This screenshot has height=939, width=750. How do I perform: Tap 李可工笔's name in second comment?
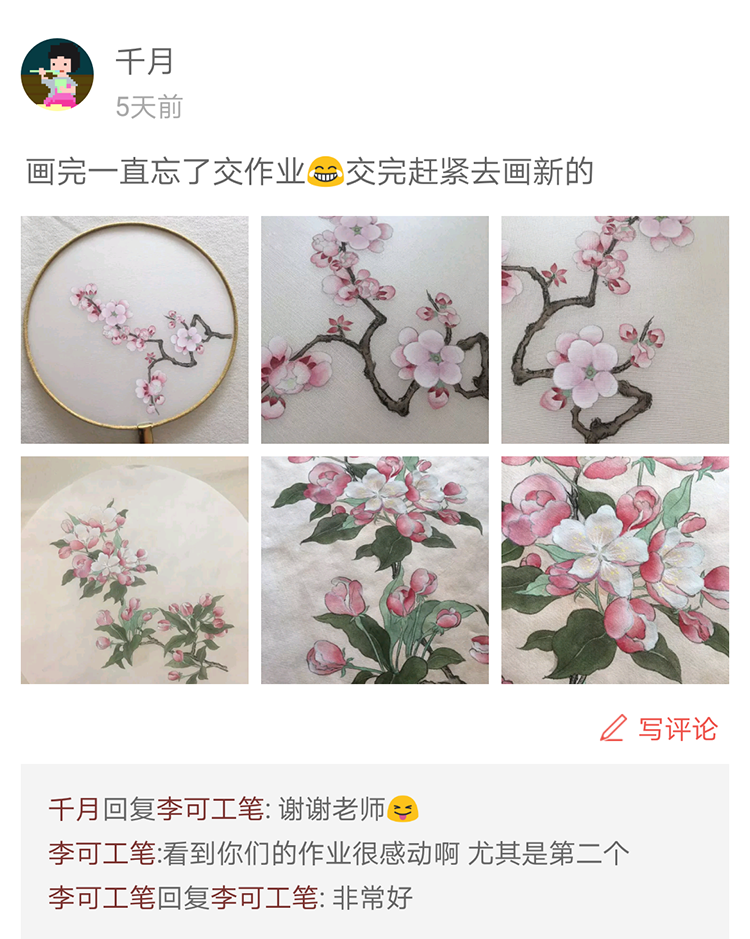pyautogui.click(x=102, y=854)
